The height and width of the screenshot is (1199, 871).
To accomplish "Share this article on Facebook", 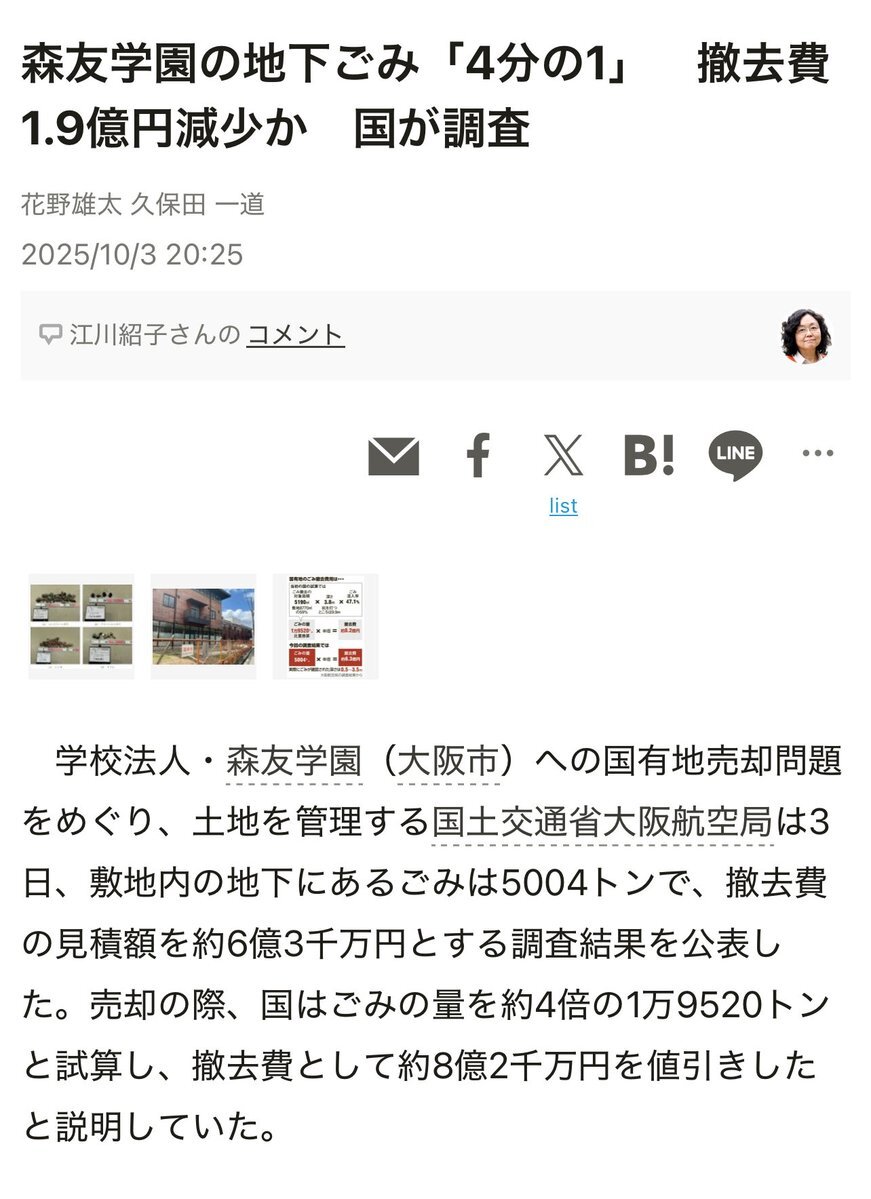I will pos(479,457).
